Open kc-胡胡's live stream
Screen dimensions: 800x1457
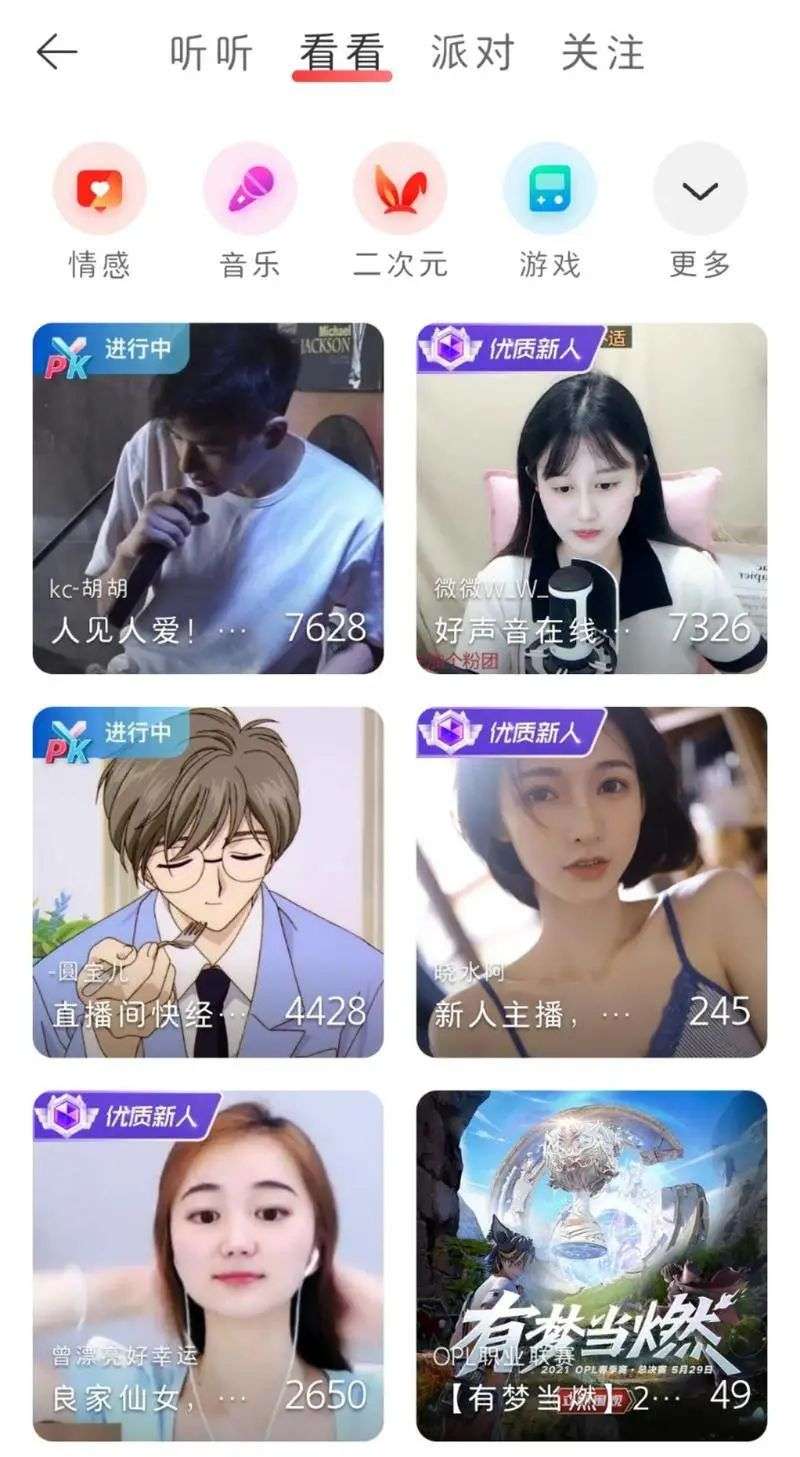pyautogui.click(x=208, y=498)
